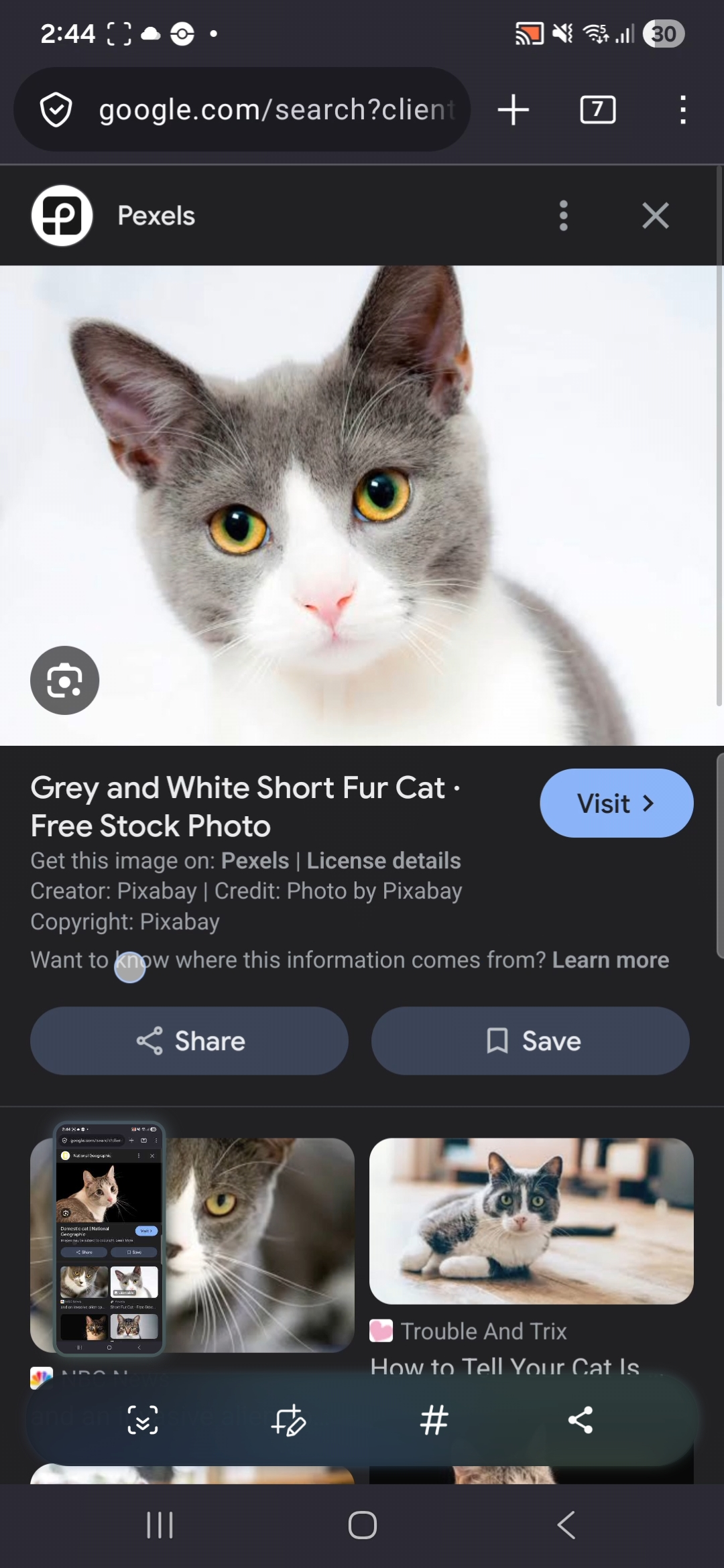This screenshot has height=1568, width=724.
Task: Open the browser overflow menu
Action: pos(682,109)
